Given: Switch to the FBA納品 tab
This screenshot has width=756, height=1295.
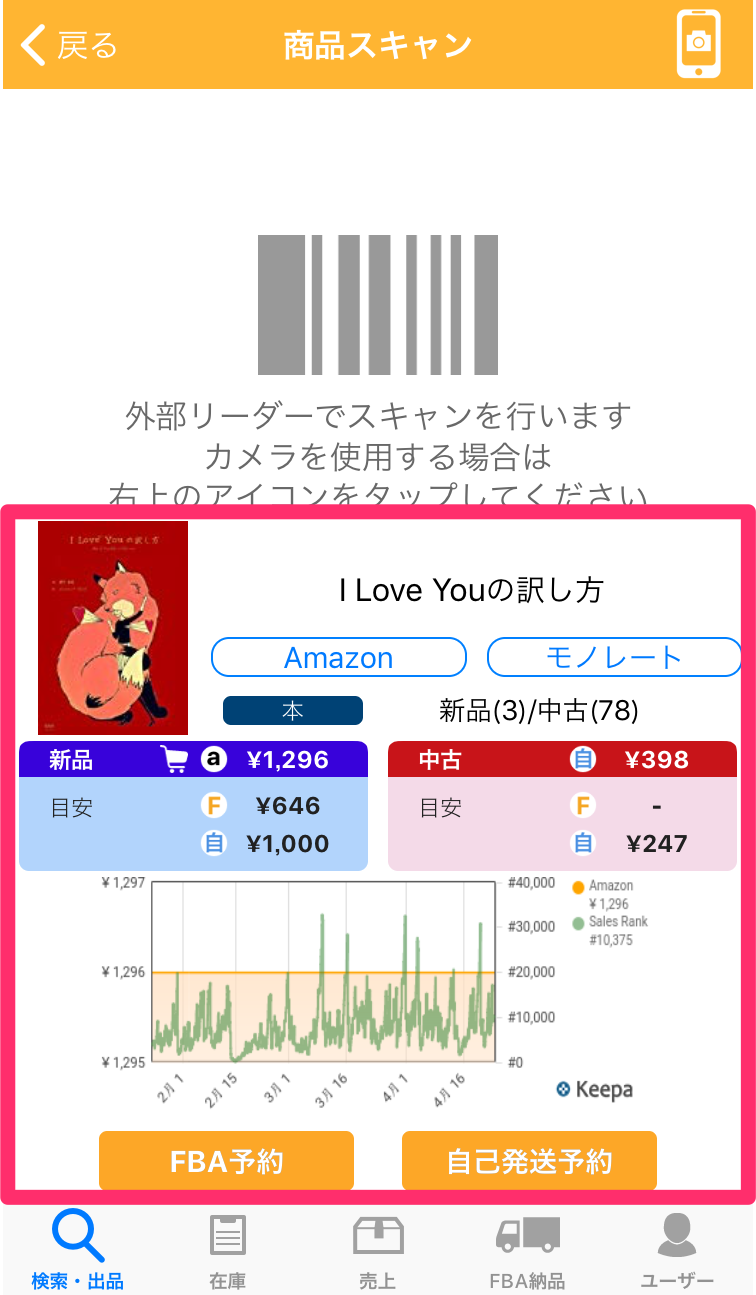Looking at the screenshot, I should 527,1250.
